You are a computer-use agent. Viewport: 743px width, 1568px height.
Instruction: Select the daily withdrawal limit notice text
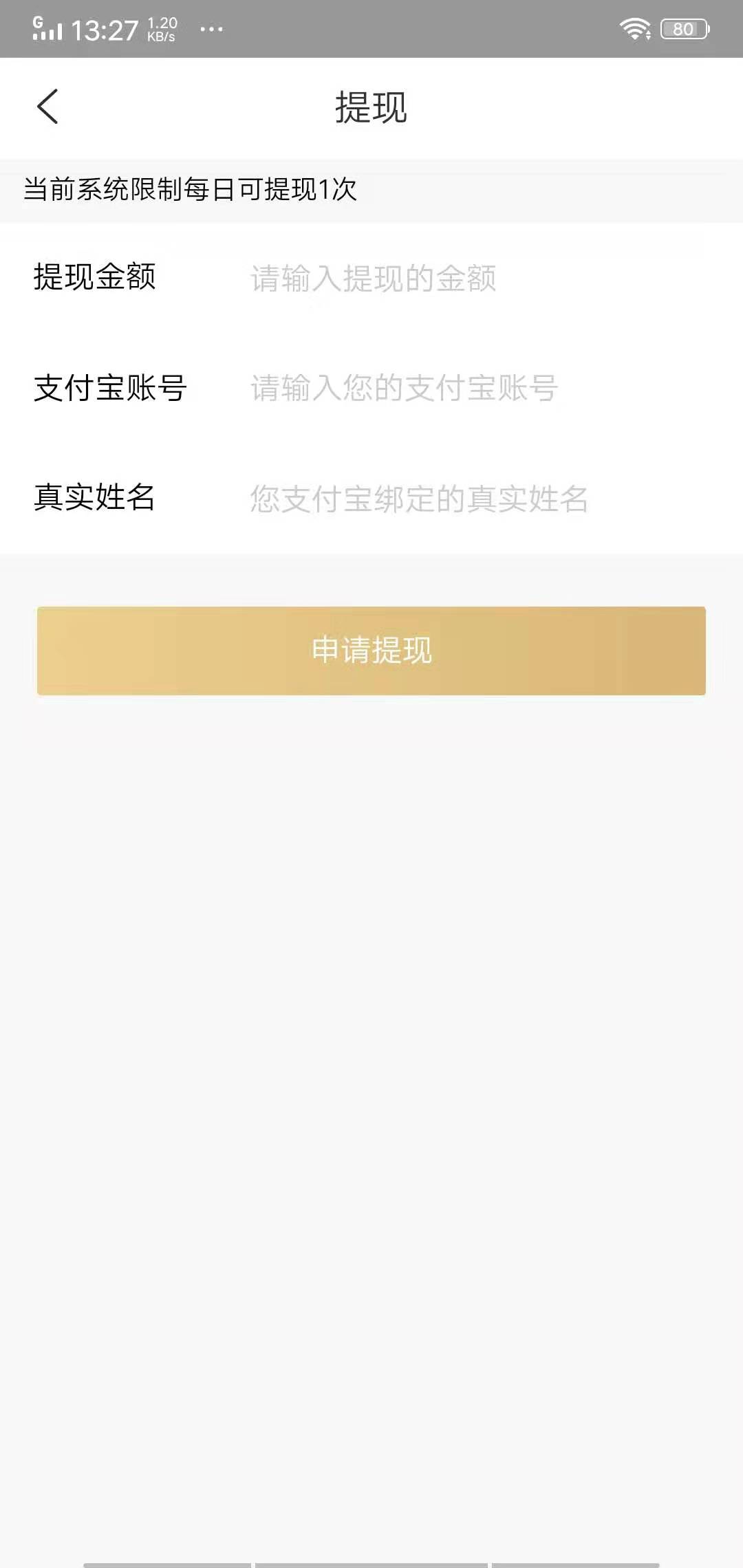pyautogui.click(x=189, y=190)
